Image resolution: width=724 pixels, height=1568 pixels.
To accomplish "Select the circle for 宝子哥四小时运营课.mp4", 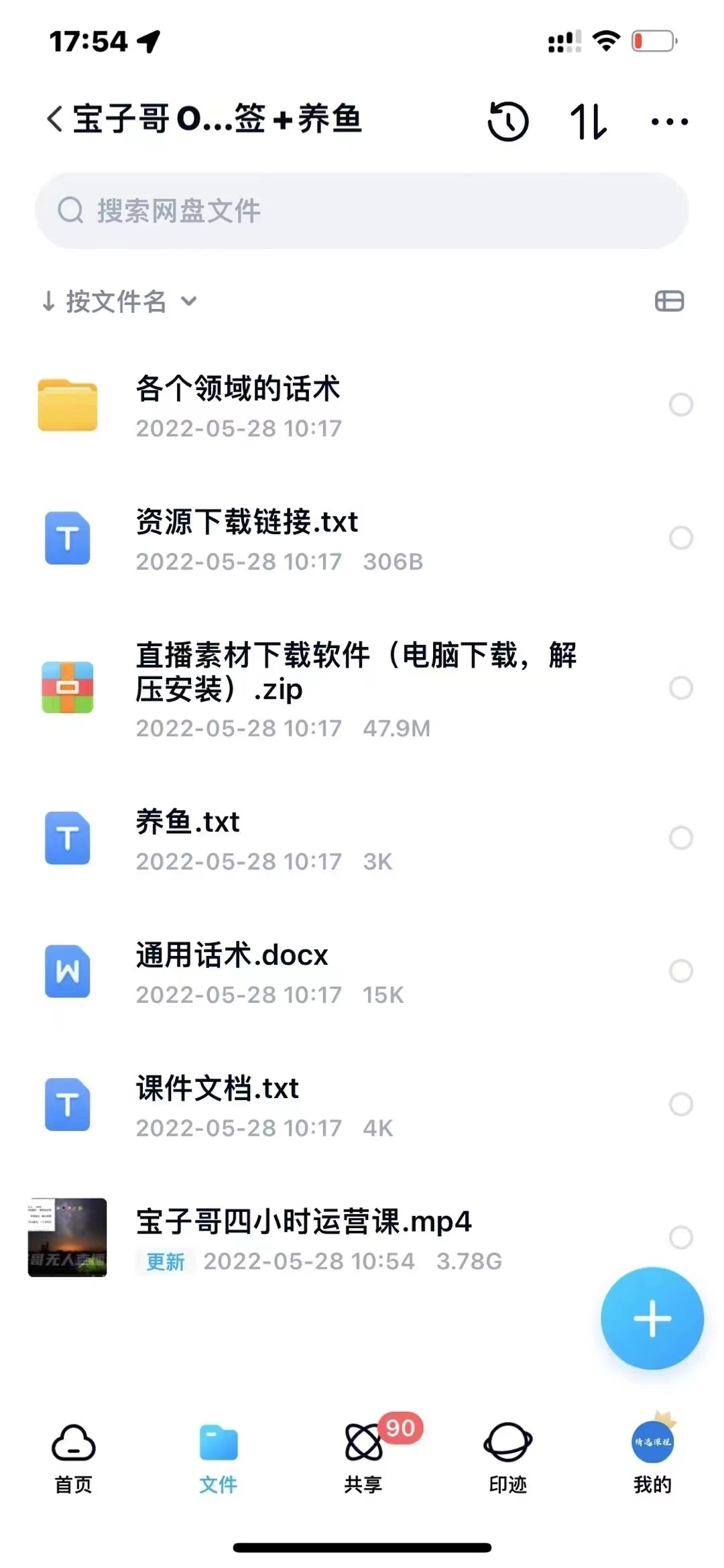I will (x=682, y=1238).
